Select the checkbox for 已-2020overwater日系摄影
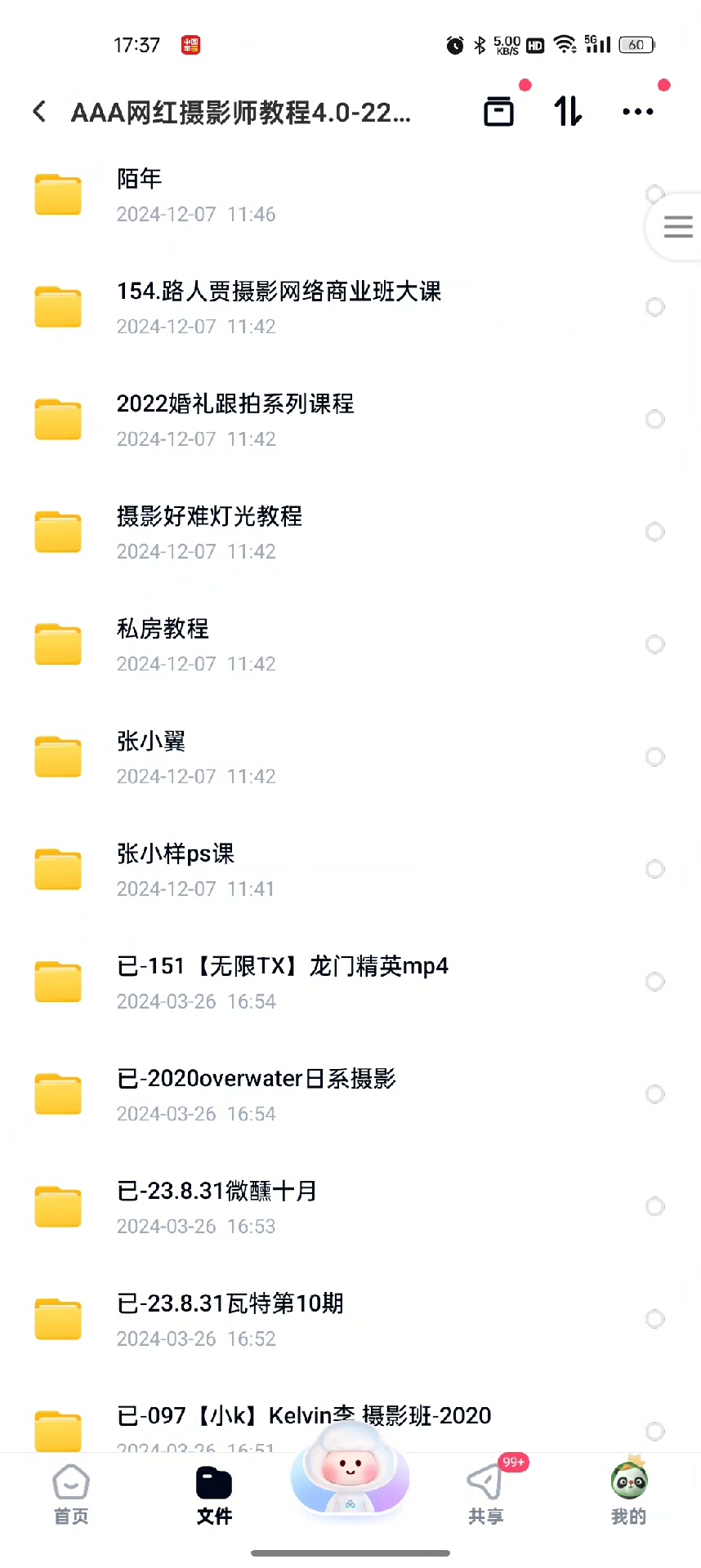701x1568 pixels. 654,1094
